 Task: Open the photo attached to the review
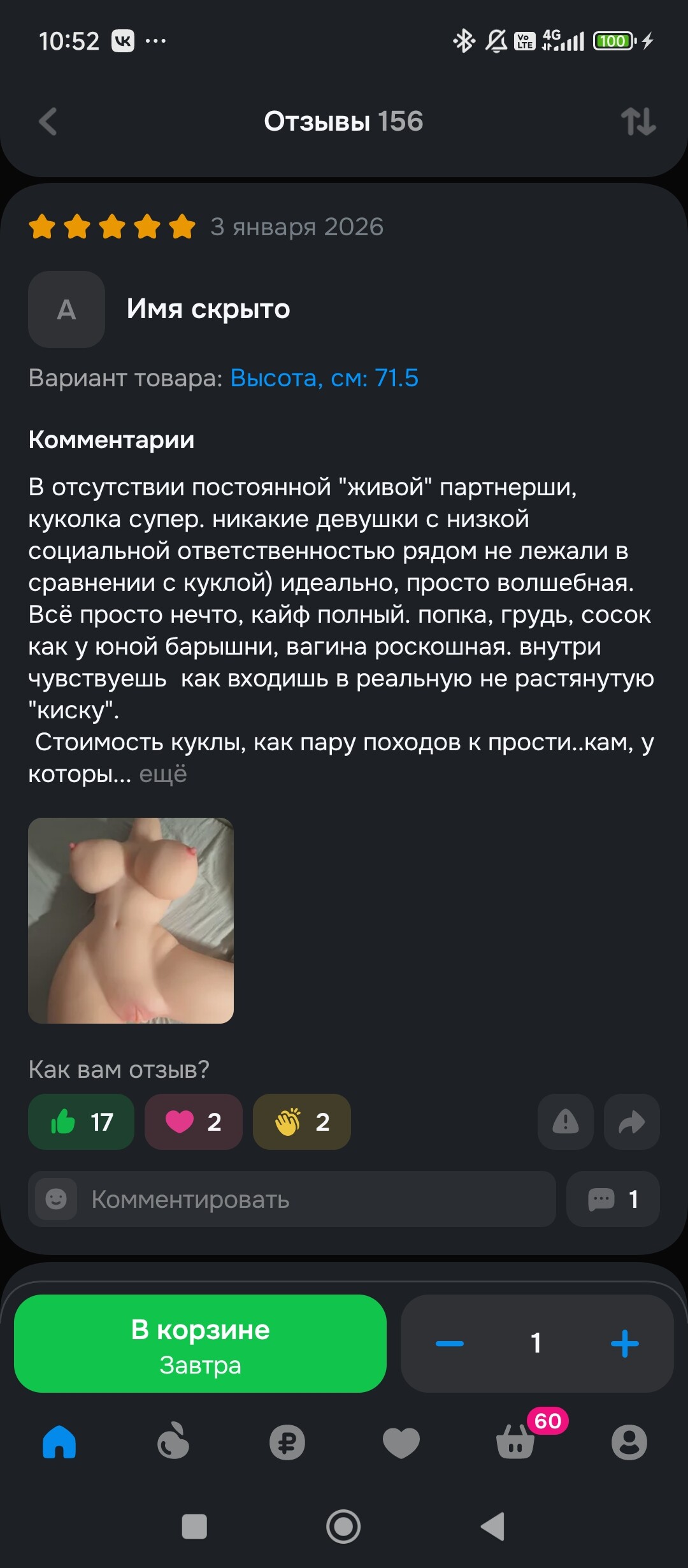coord(131,920)
